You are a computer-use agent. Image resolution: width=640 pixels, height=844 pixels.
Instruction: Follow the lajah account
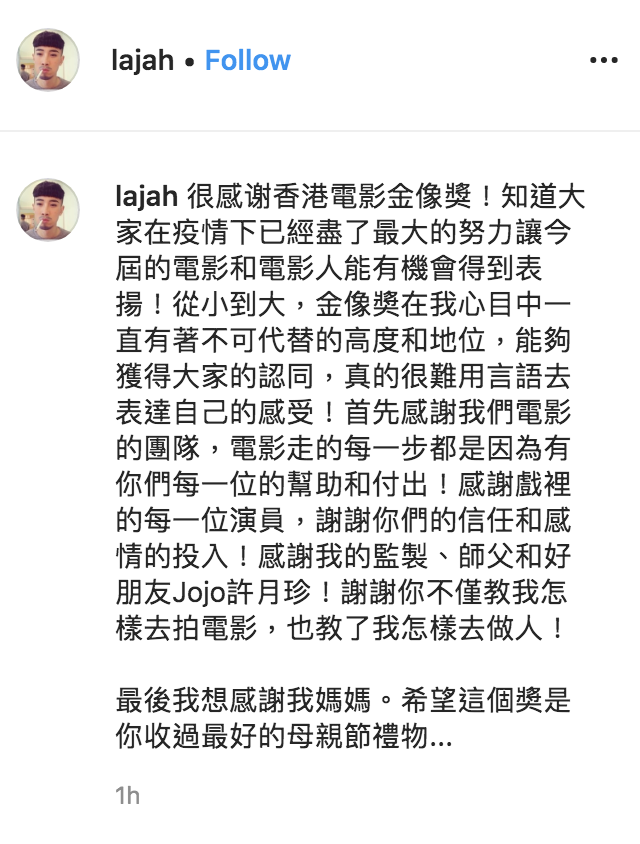(x=247, y=60)
